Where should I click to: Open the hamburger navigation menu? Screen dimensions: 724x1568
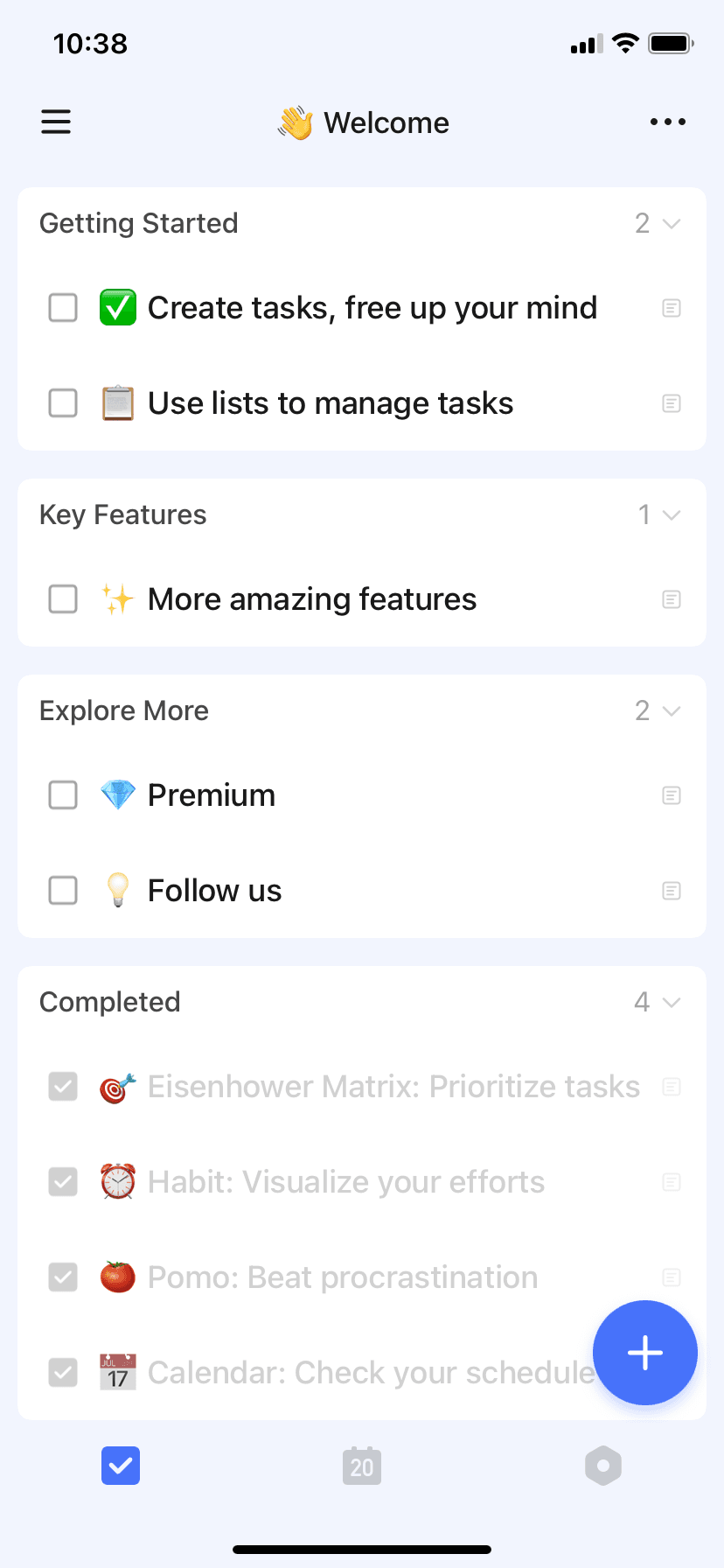(55, 122)
